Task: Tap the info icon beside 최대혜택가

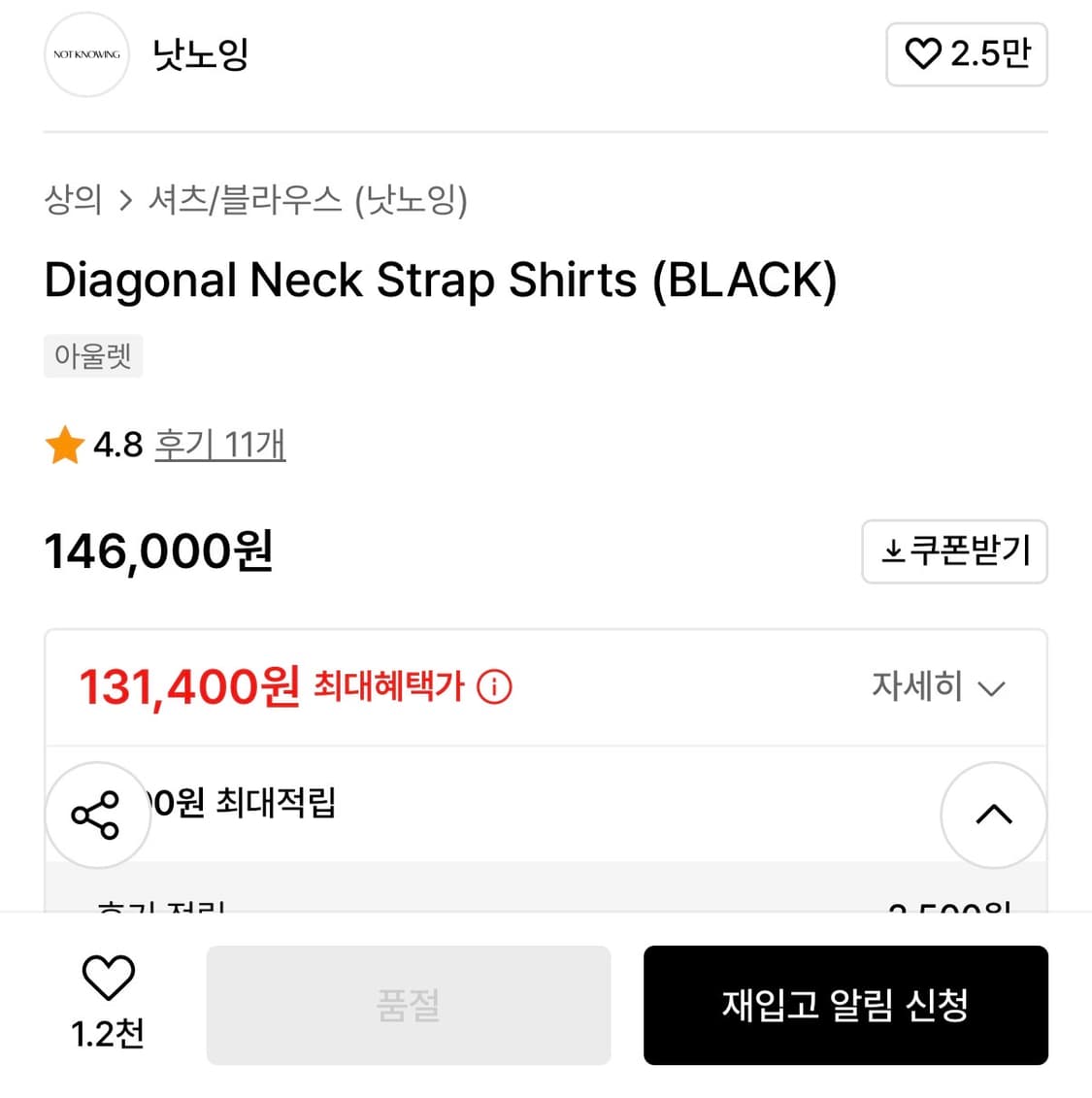Action: [494, 686]
